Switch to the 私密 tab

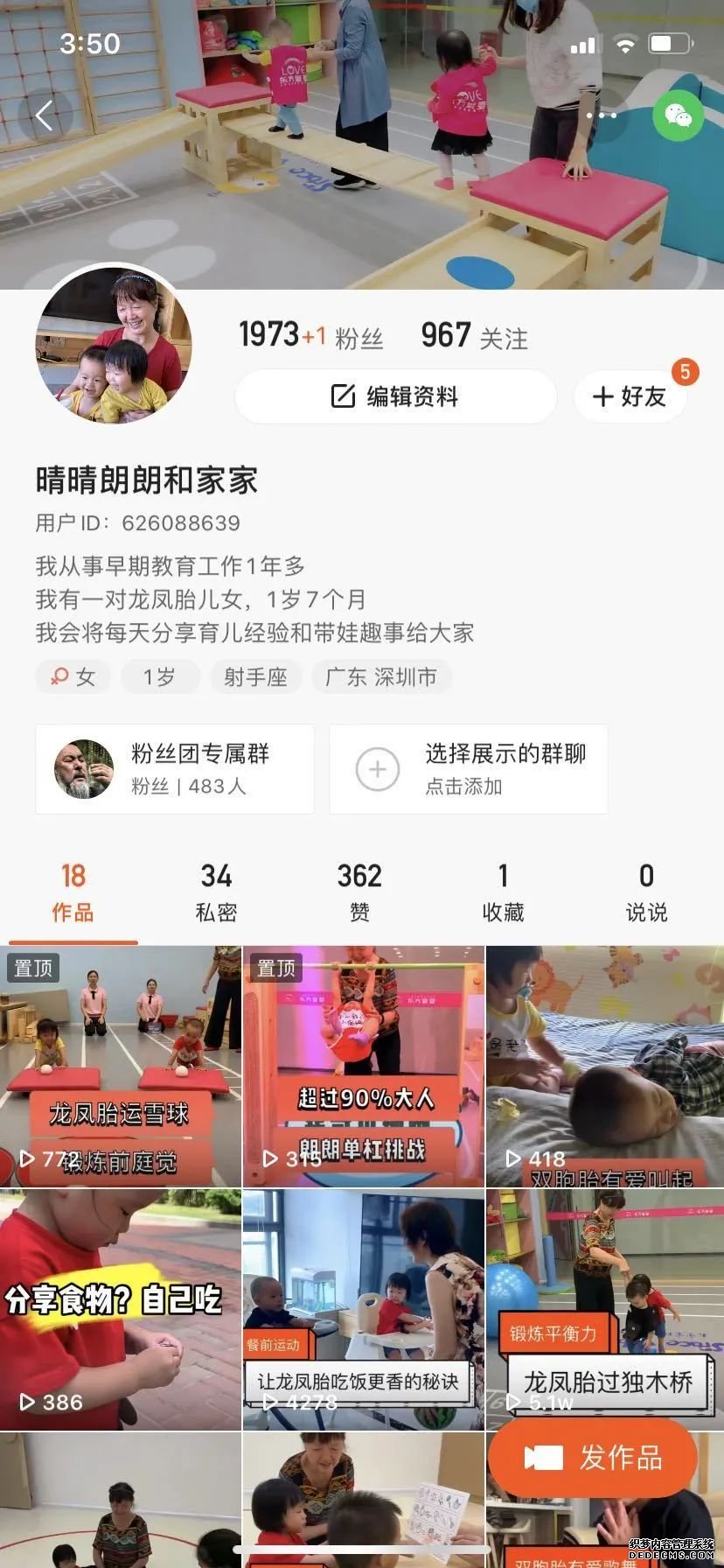tap(216, 892)
